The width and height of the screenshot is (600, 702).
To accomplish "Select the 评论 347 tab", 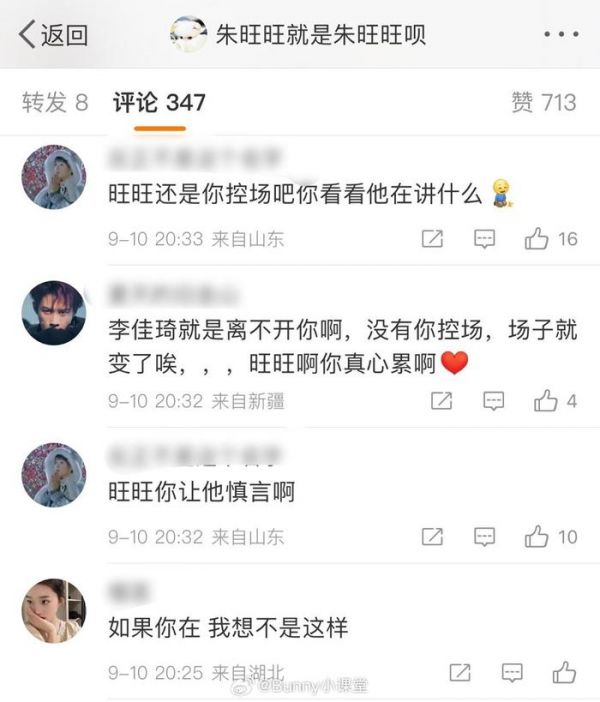I will (x=160, y=102).
